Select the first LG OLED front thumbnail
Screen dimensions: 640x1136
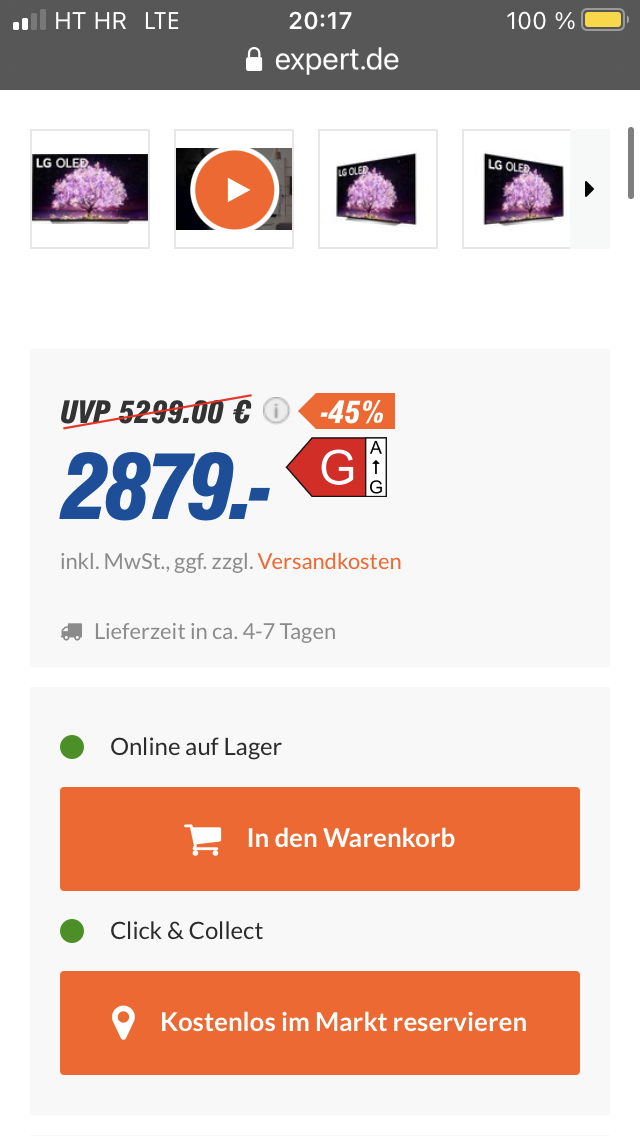tap(90, 189)
